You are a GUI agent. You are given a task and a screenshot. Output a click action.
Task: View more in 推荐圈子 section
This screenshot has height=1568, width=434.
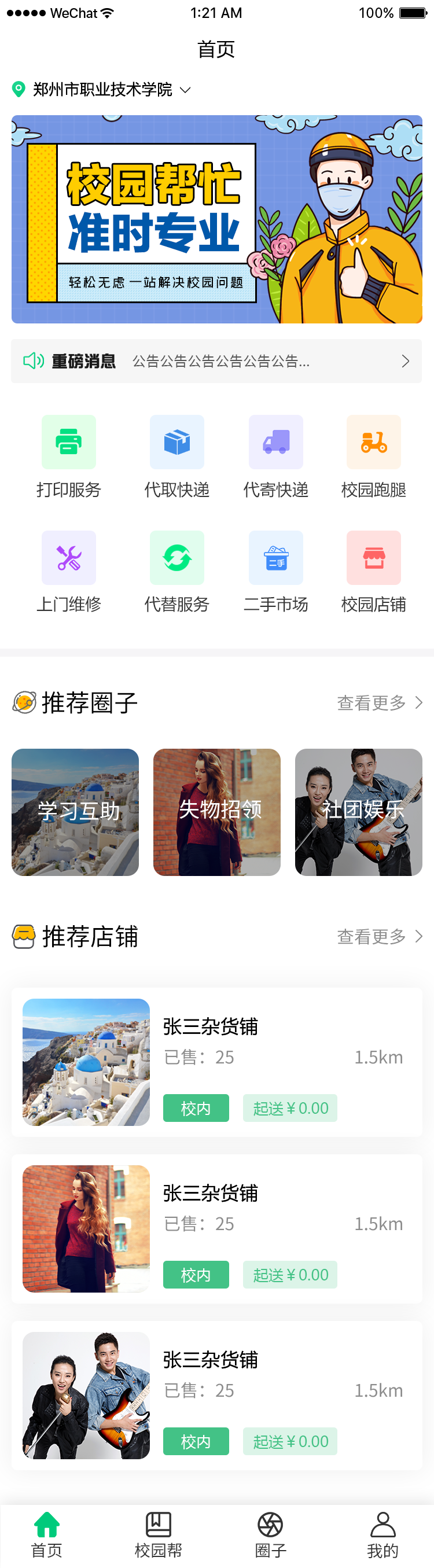pos(379,703)
